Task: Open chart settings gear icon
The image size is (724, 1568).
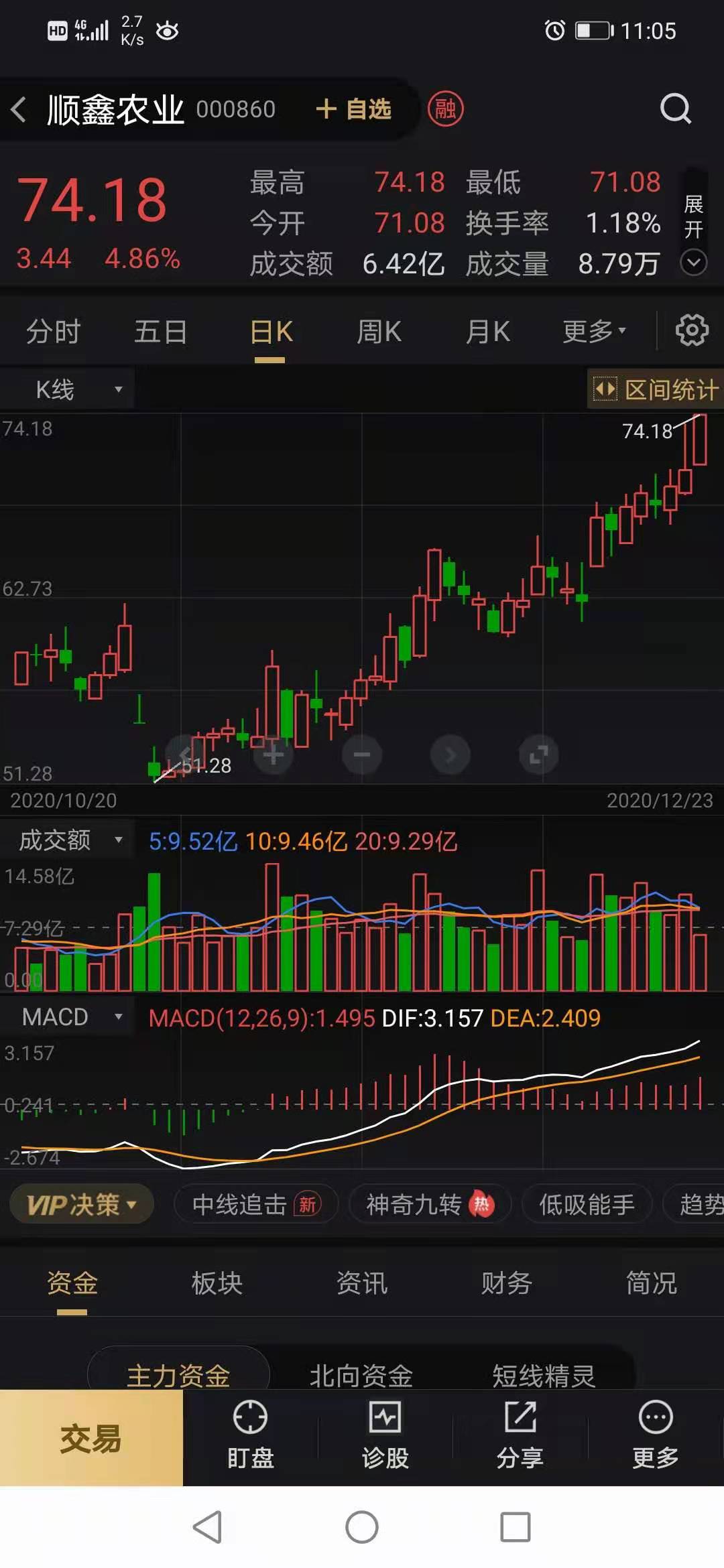Action: click(x=692, y=330)
